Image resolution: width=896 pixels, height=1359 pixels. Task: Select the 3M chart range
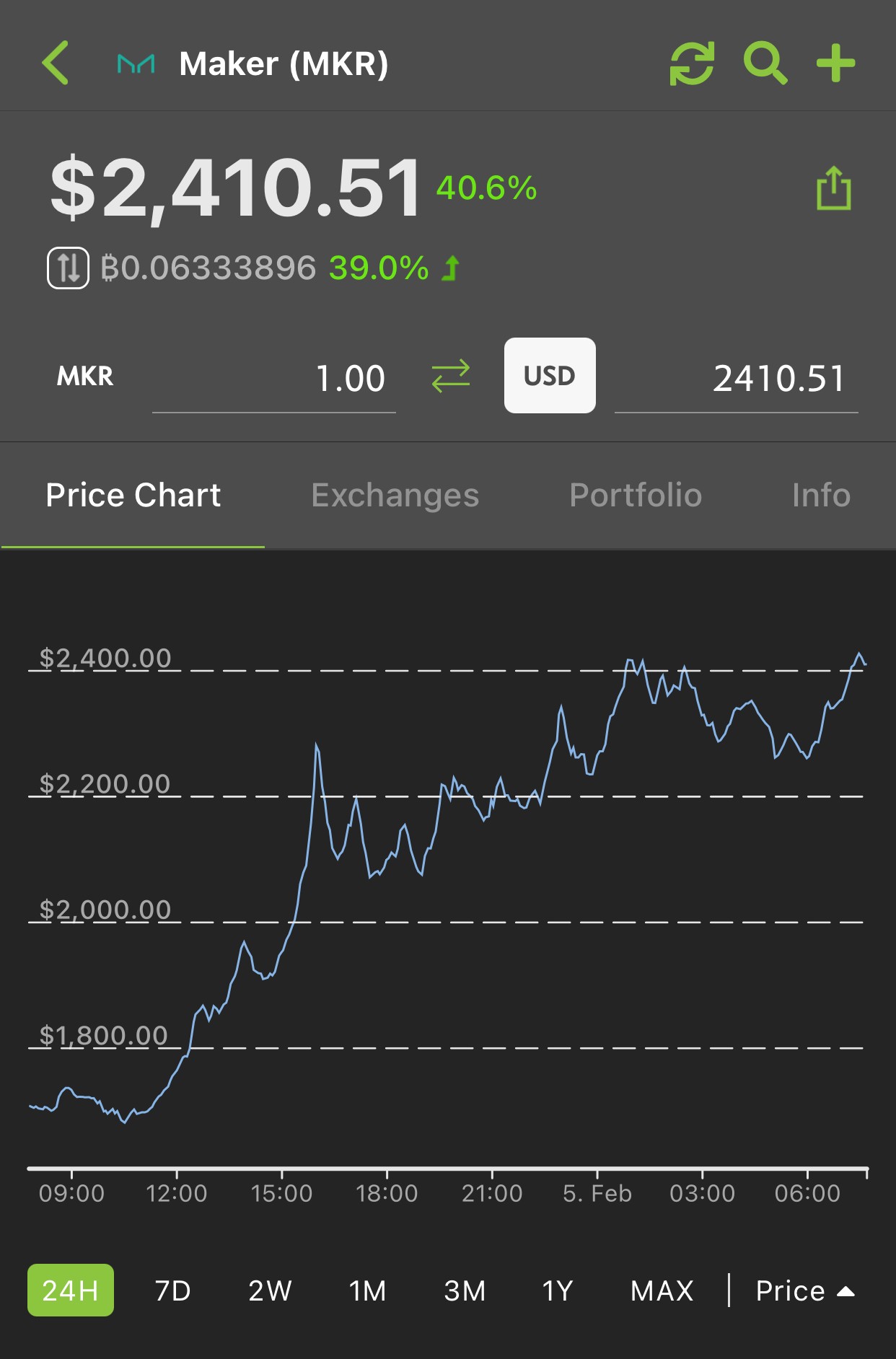(465, 1290)
